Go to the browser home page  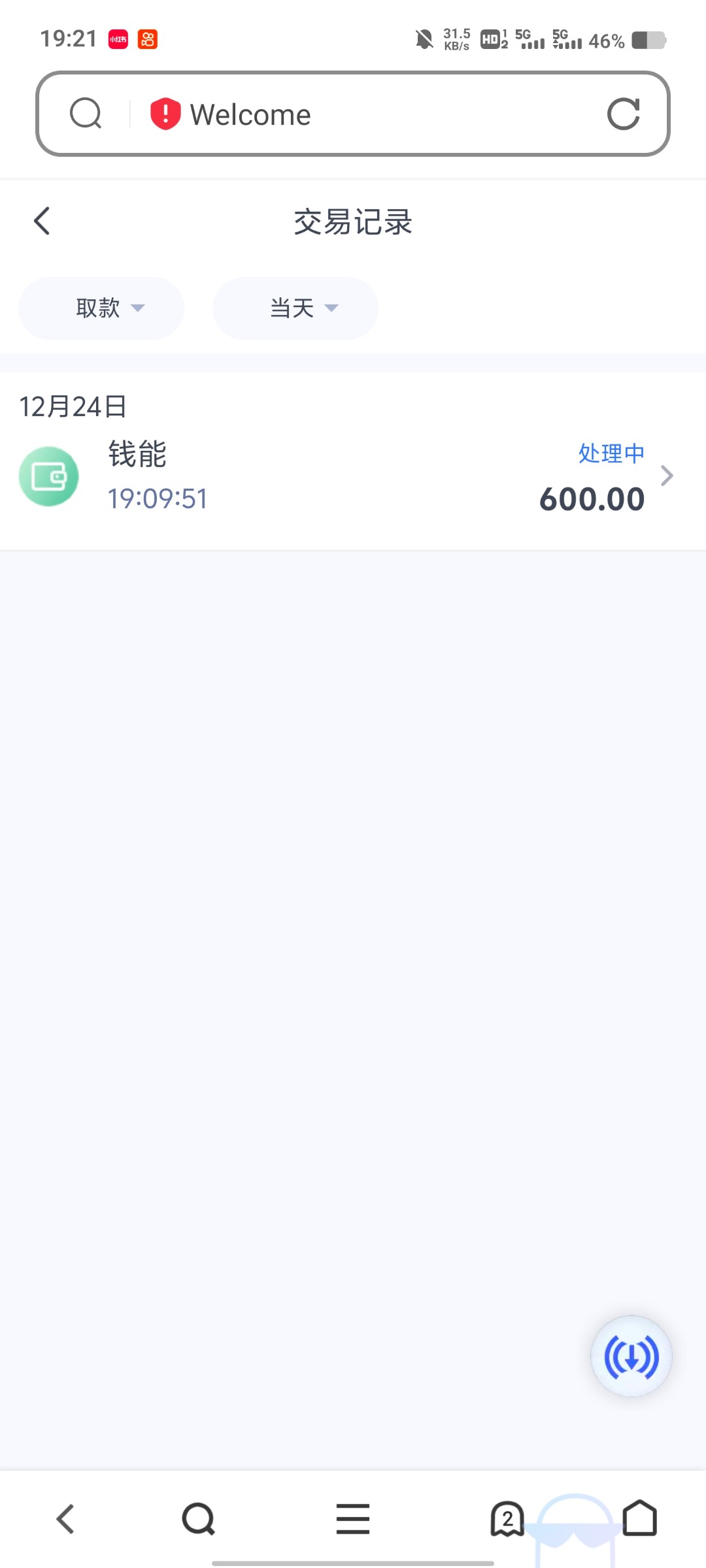(x=639, y=1517)
